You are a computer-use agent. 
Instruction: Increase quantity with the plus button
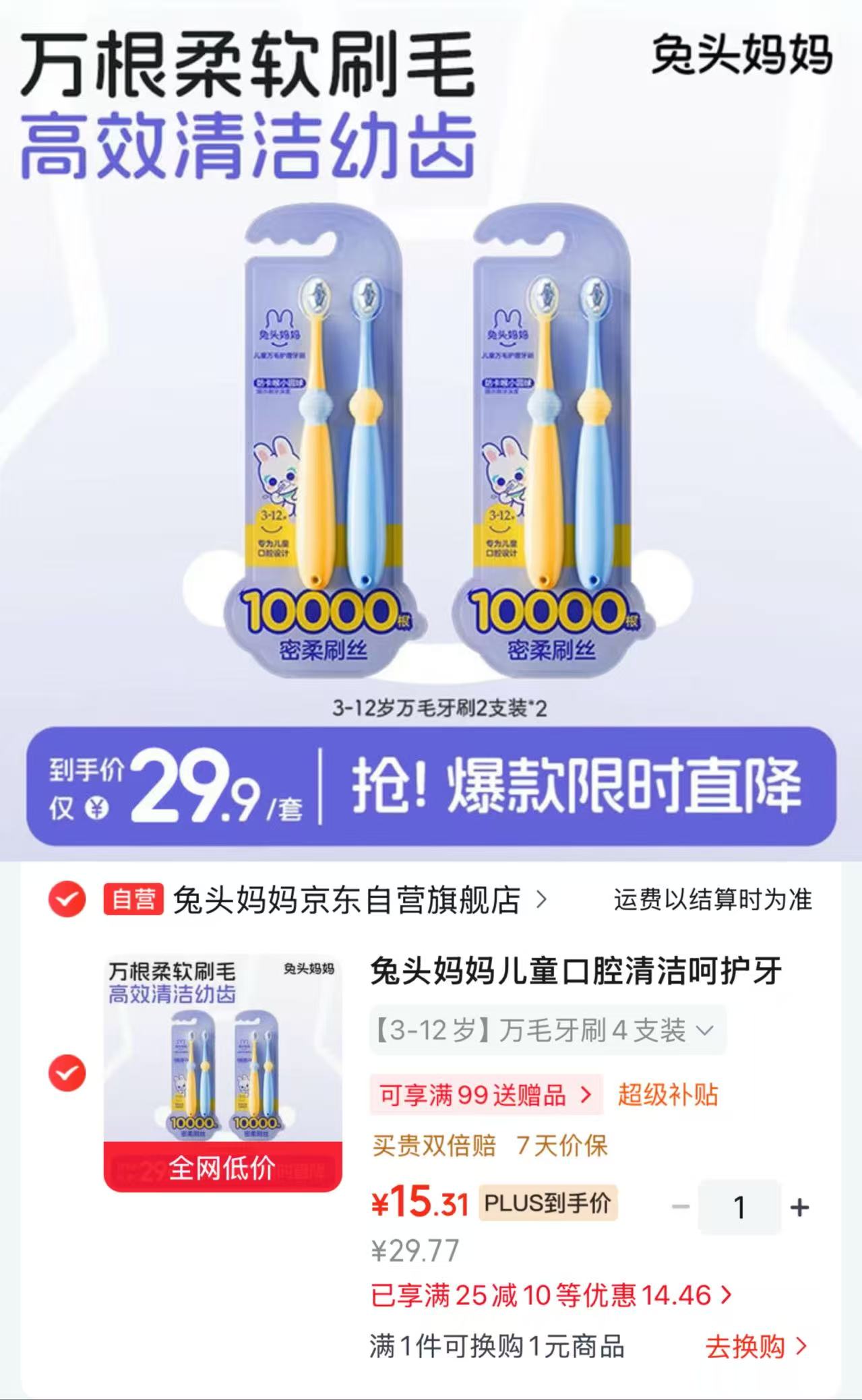(x=799, y=1207)
